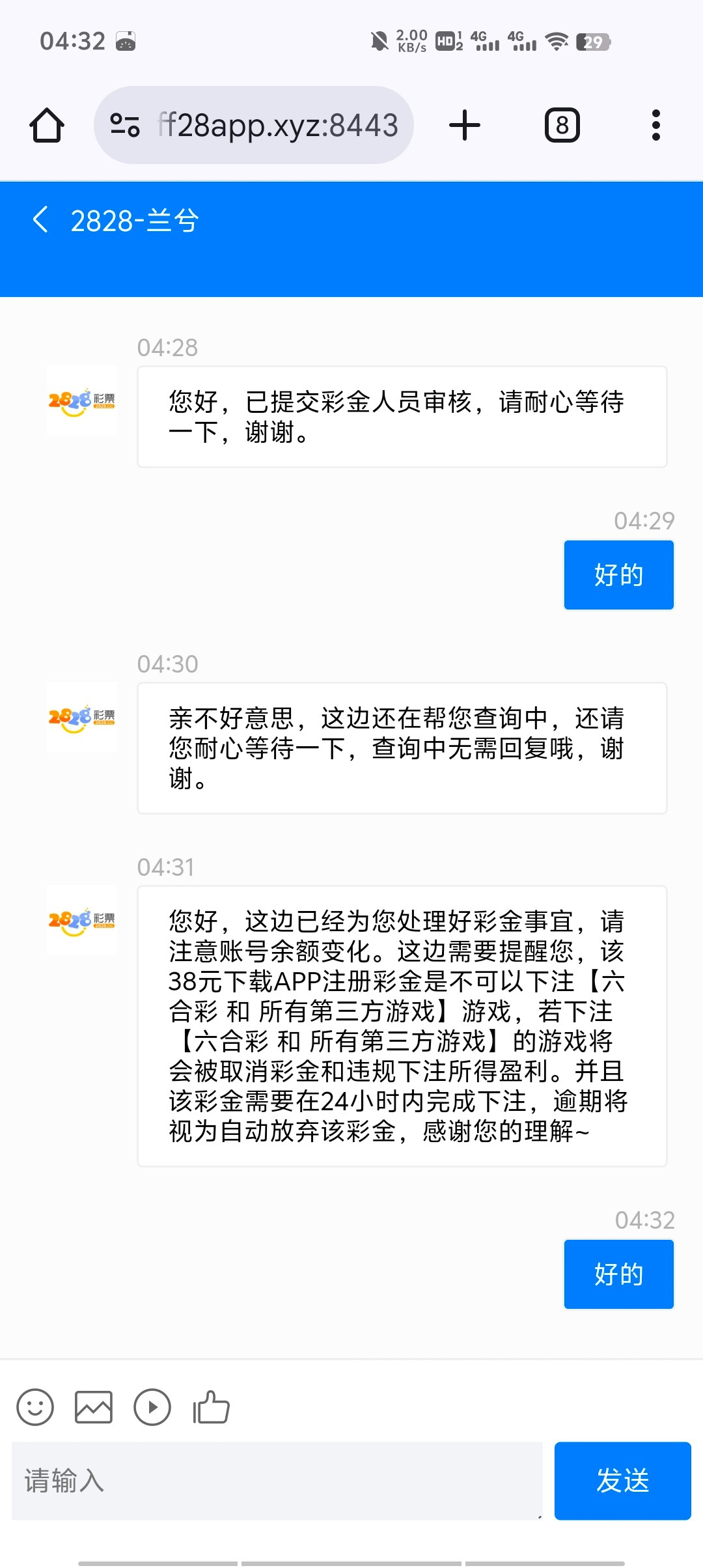
Task: Show the open tabs switcher
Action: (562, 125)
